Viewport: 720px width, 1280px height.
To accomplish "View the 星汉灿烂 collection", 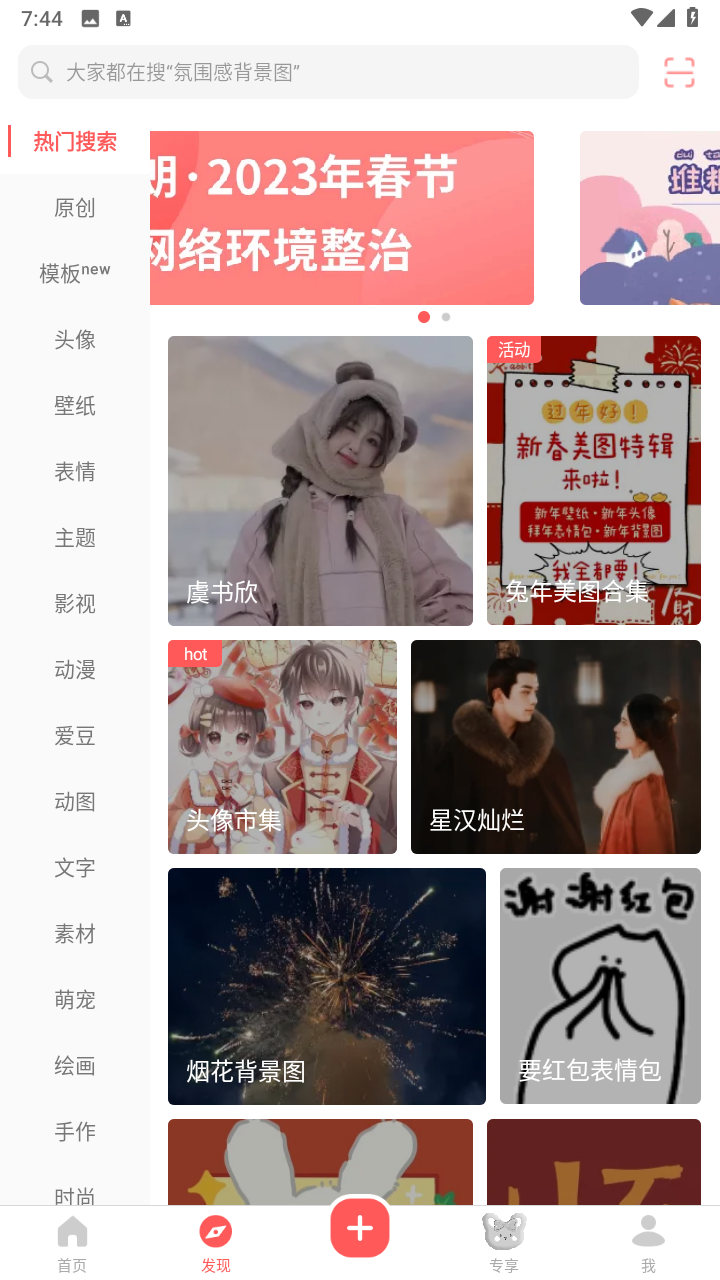I will (x=556, y=747).
